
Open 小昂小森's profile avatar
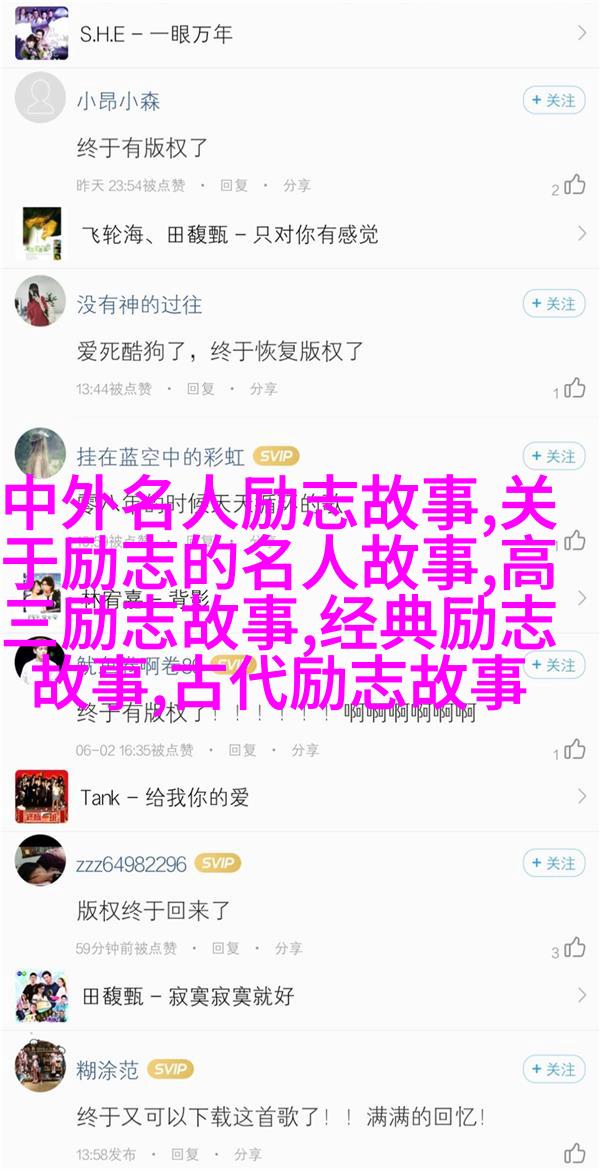41,101
